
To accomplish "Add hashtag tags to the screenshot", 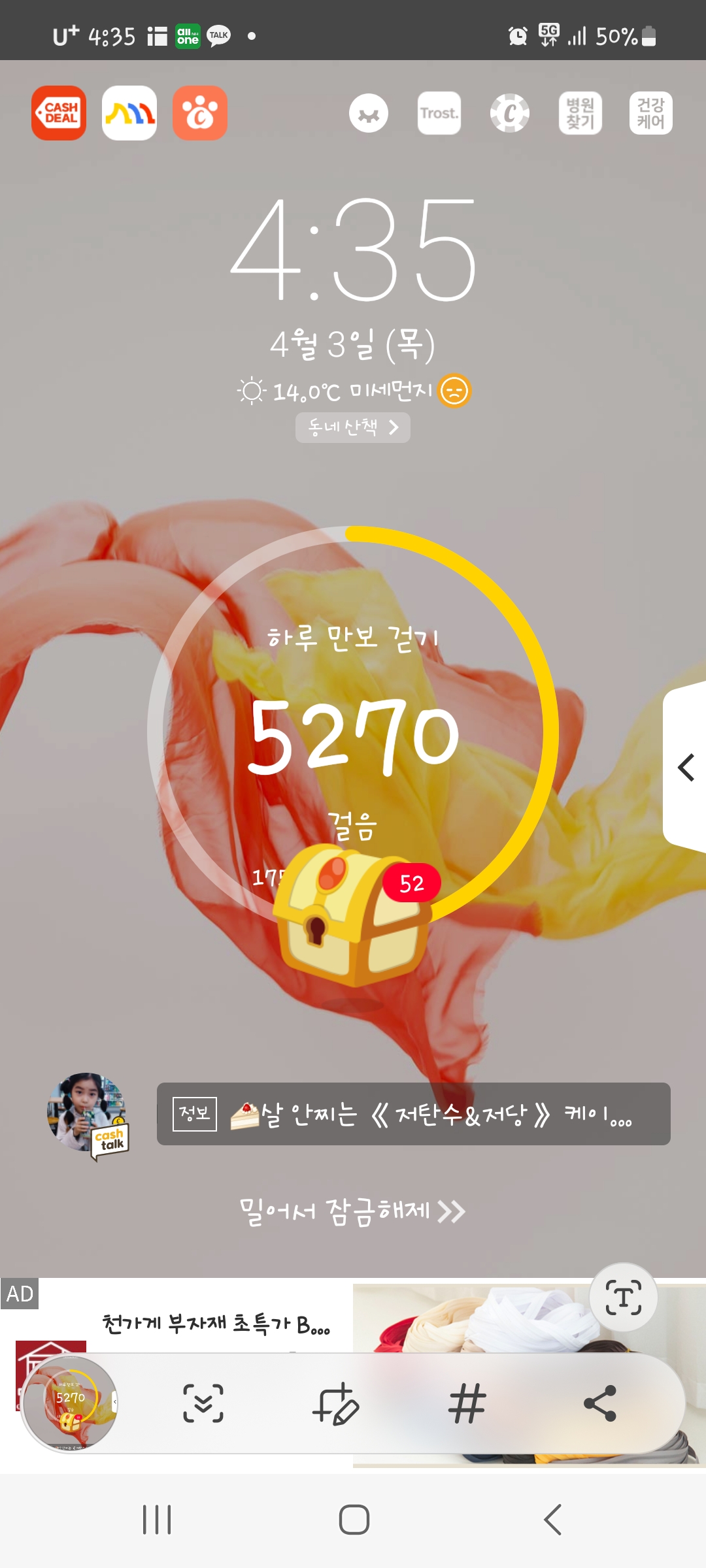I will (467, 1403).
